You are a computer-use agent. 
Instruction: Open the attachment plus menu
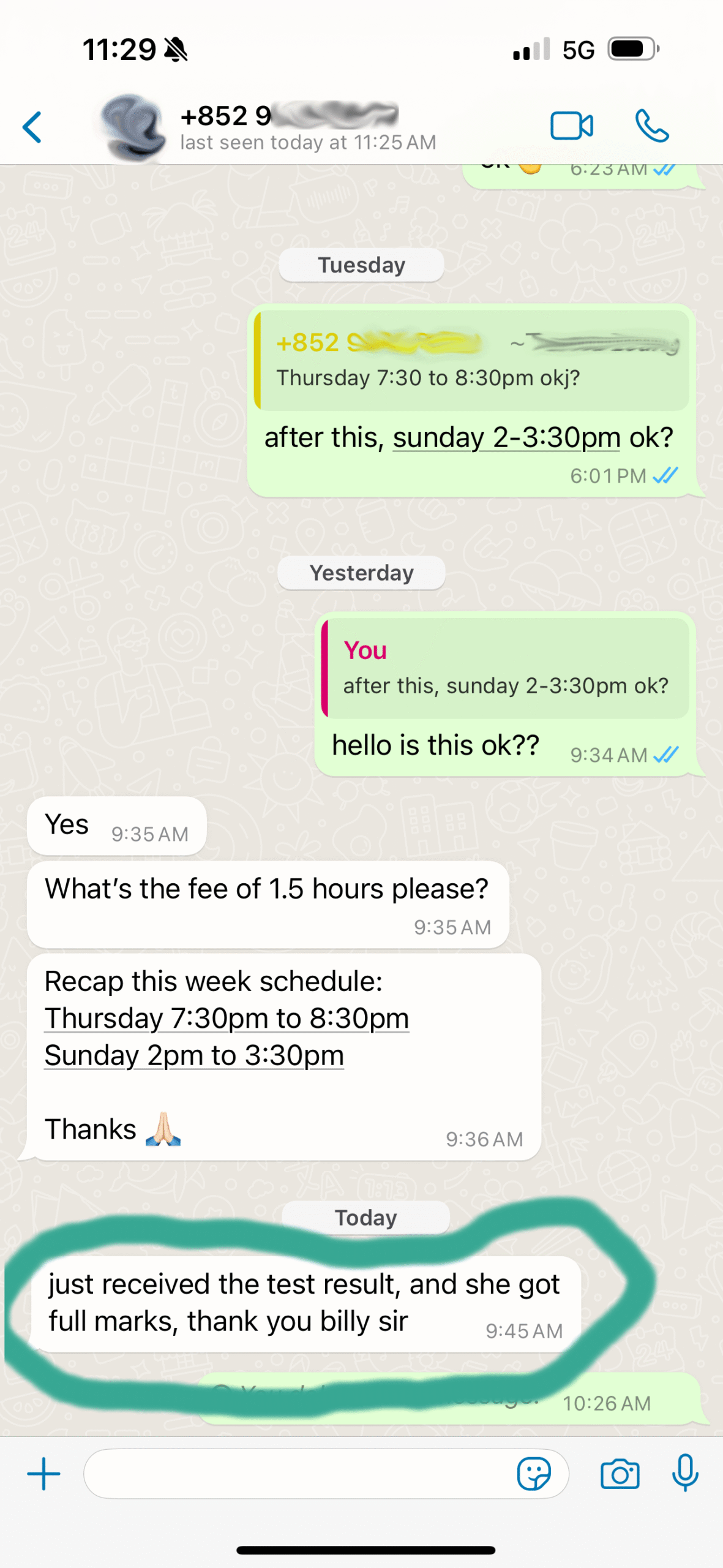point(43,1474)
